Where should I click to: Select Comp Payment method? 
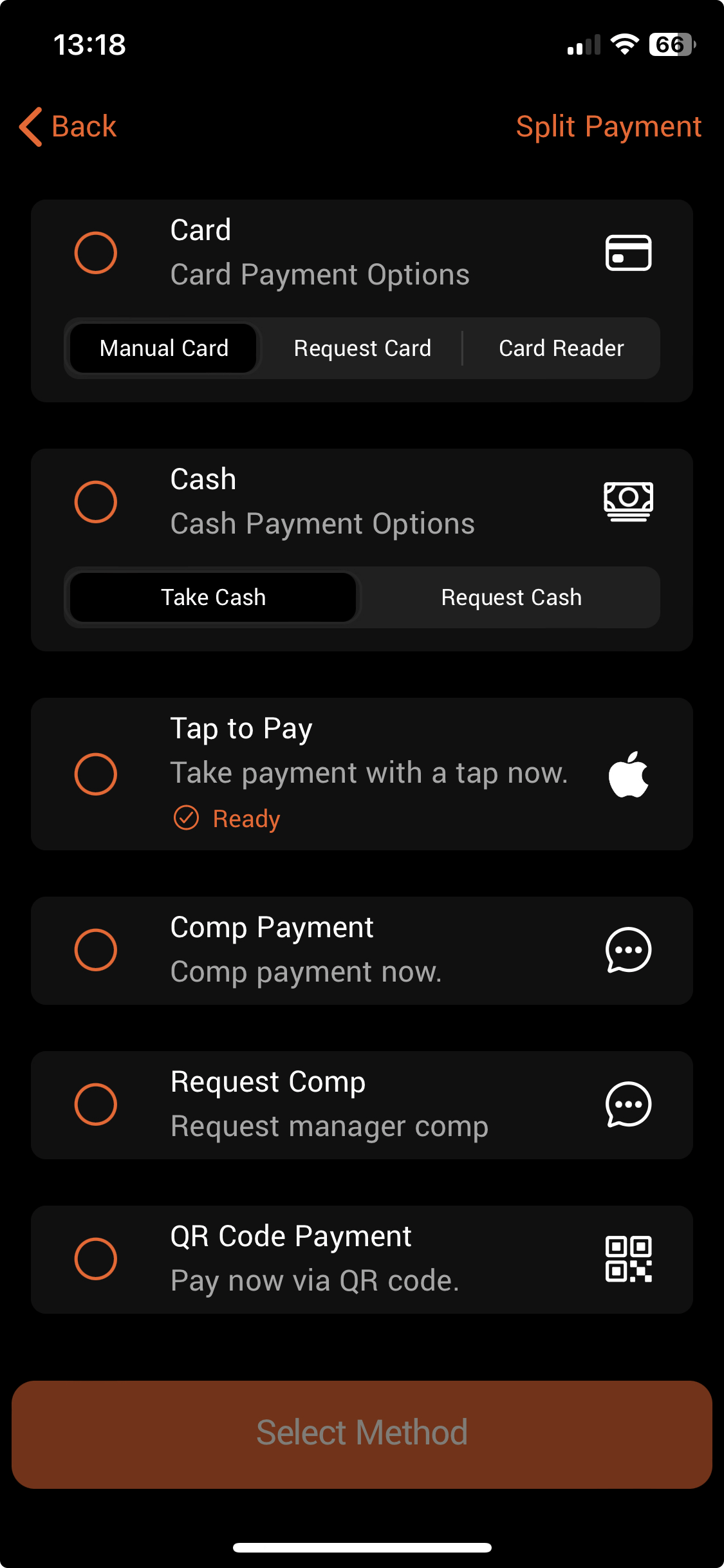(96, 950)
